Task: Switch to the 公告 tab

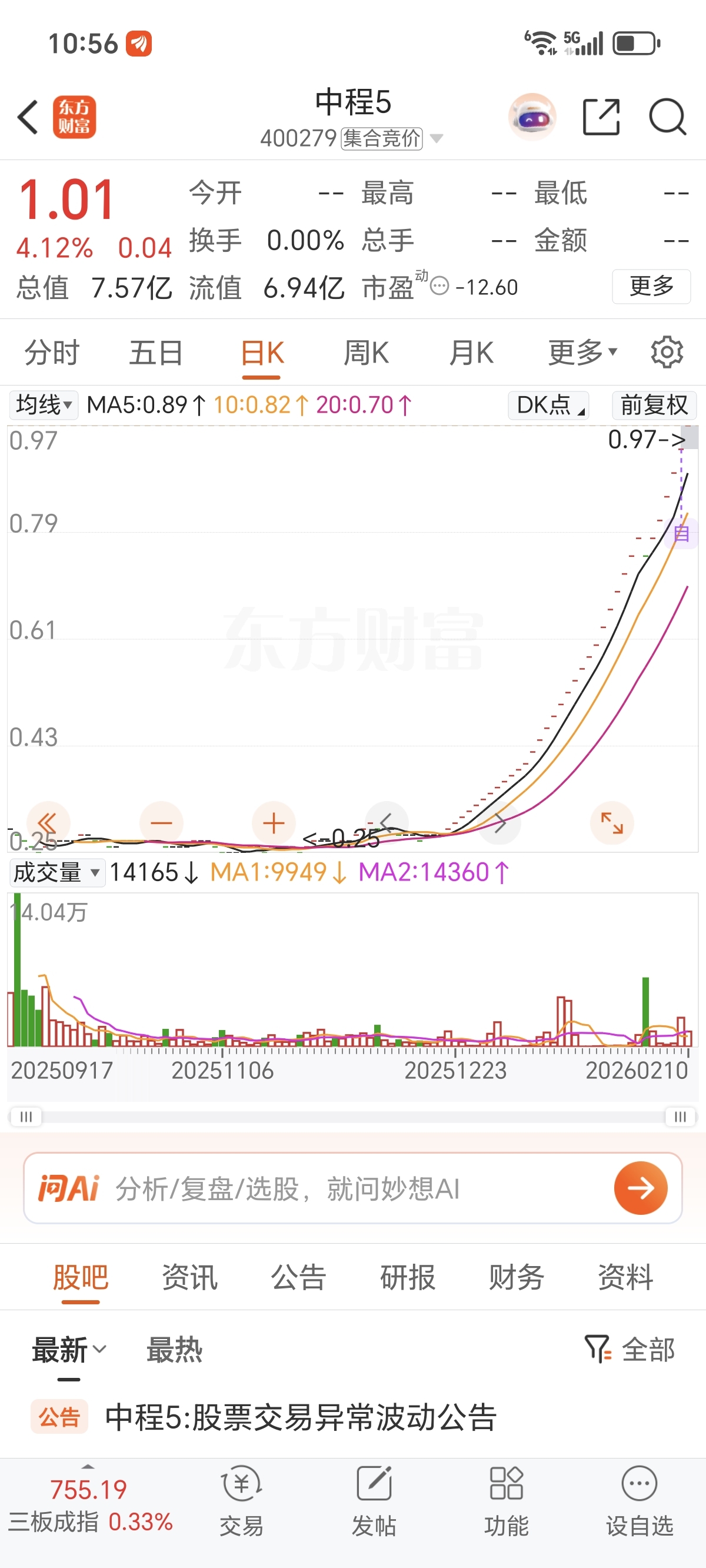Action: coord(298,1277)
